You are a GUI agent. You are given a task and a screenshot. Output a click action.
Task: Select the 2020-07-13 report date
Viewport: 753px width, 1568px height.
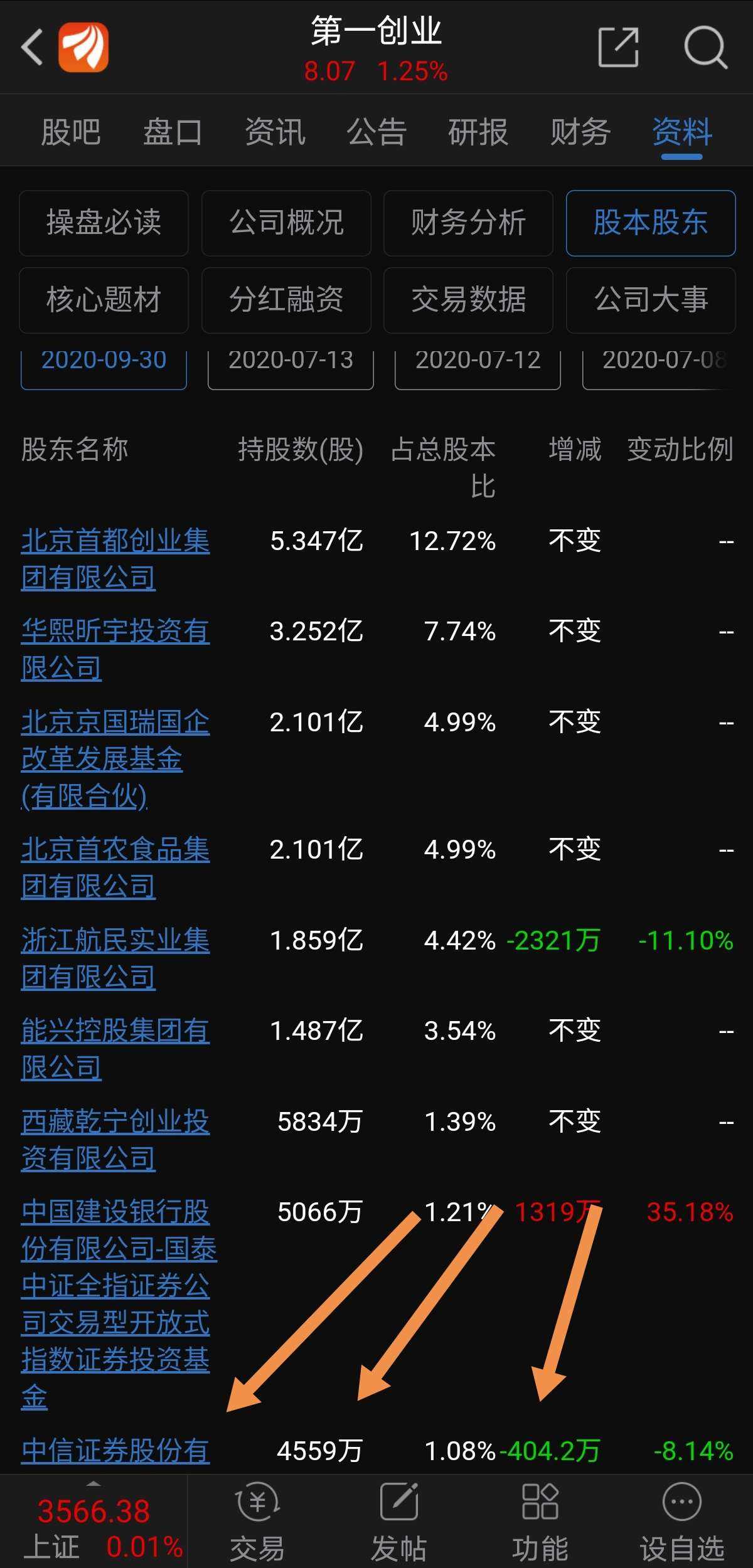coord(291,360)
